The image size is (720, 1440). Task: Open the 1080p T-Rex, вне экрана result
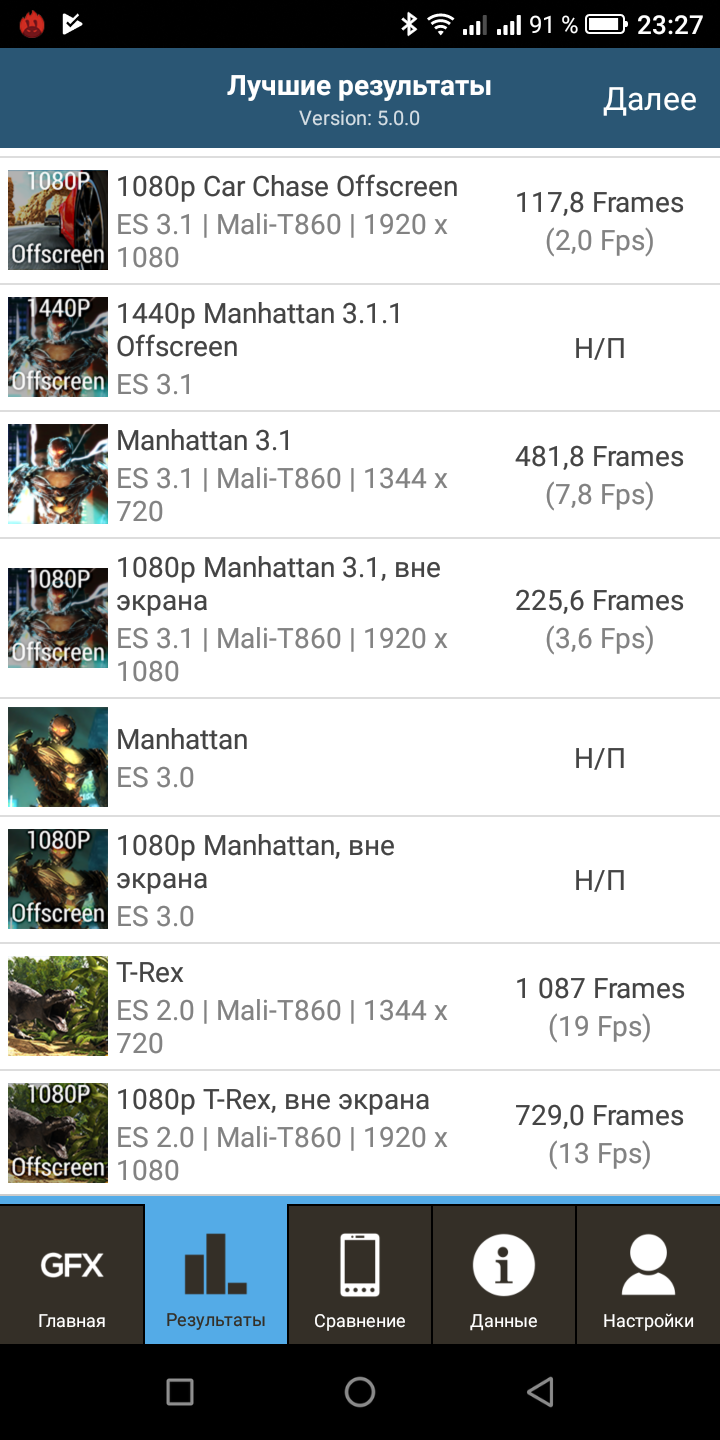[360, 1134]
